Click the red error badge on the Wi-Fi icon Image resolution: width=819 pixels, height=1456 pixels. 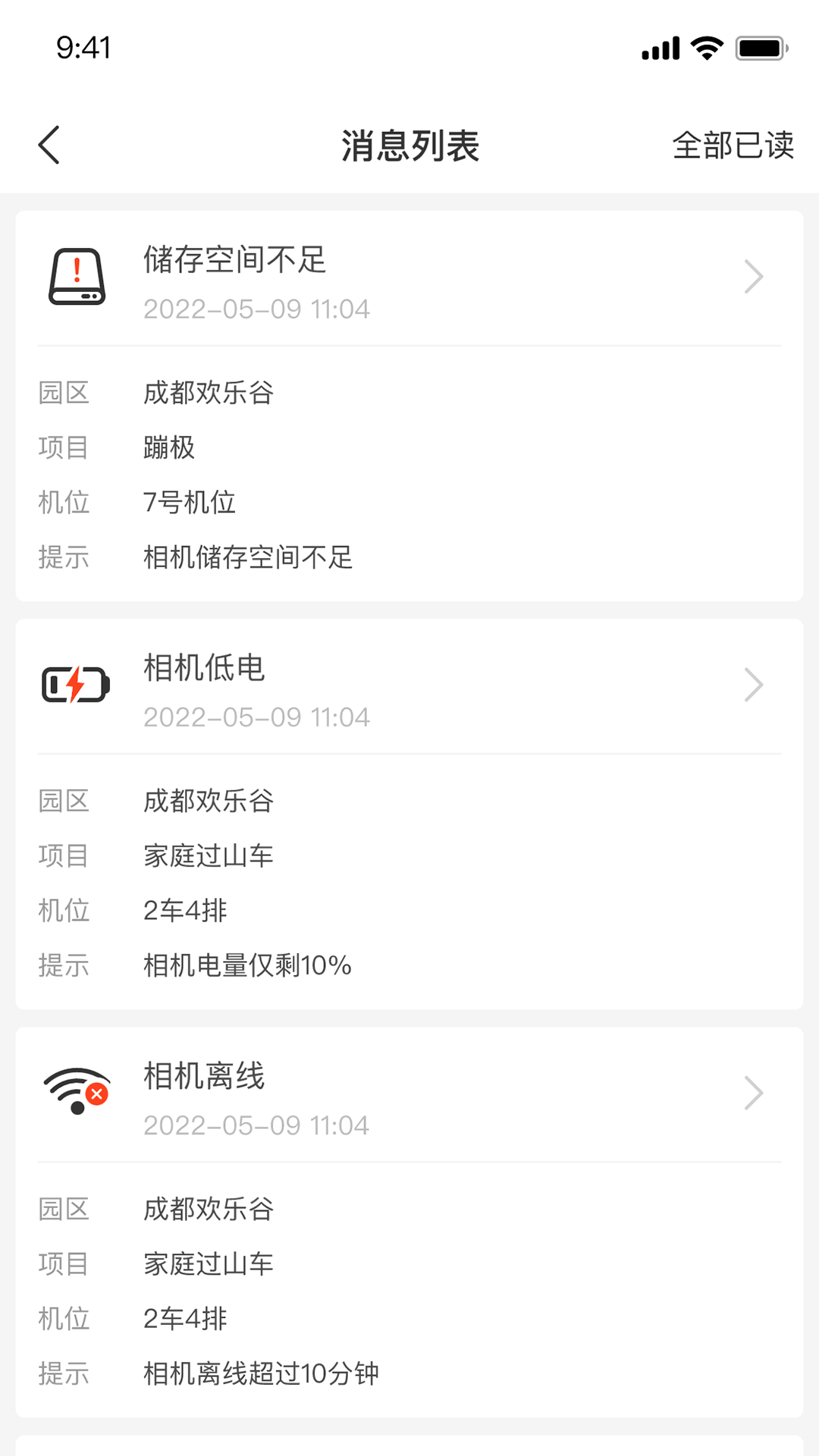(97, 1094)
